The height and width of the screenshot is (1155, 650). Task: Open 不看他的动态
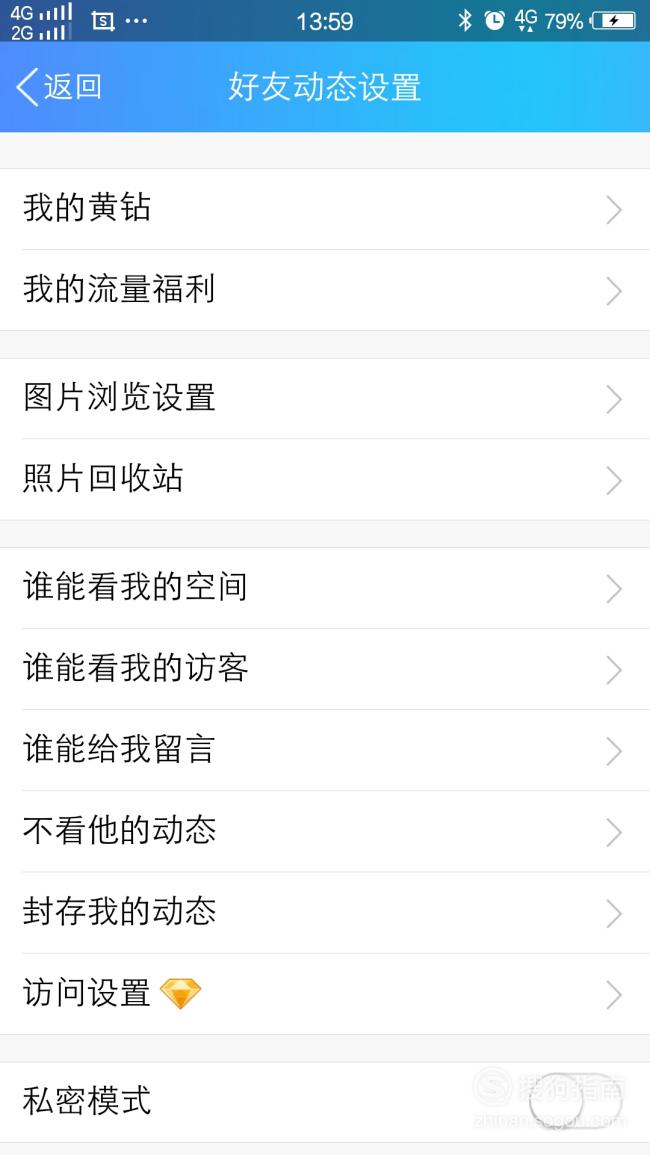tap(325, 832)
